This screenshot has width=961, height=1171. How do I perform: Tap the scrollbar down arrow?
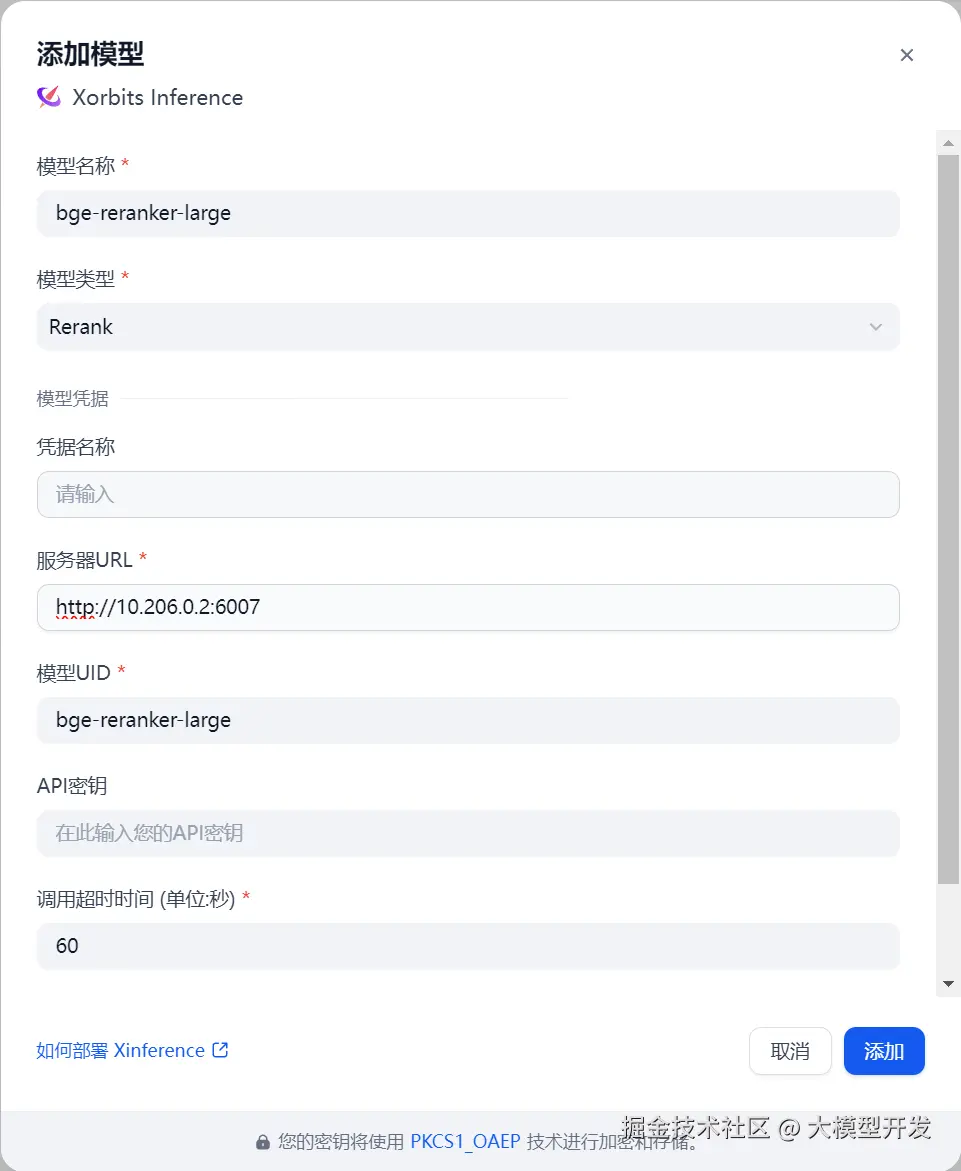tap(948, 984)
